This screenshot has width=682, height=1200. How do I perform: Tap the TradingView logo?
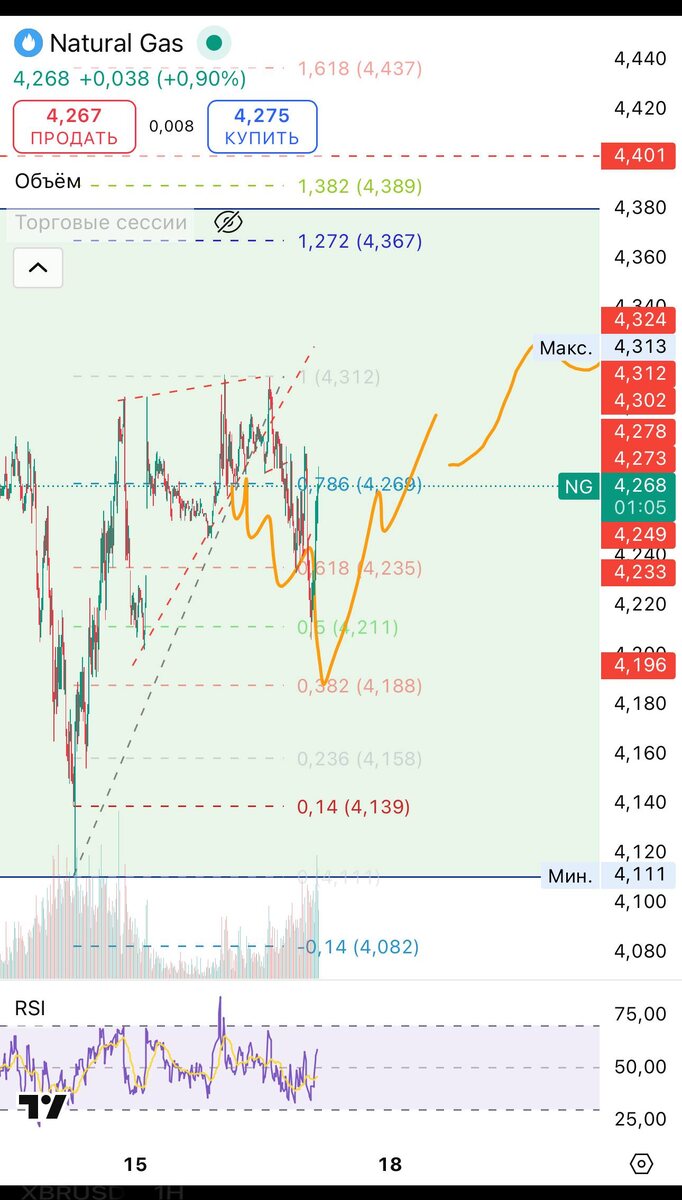click(43, 1106)
